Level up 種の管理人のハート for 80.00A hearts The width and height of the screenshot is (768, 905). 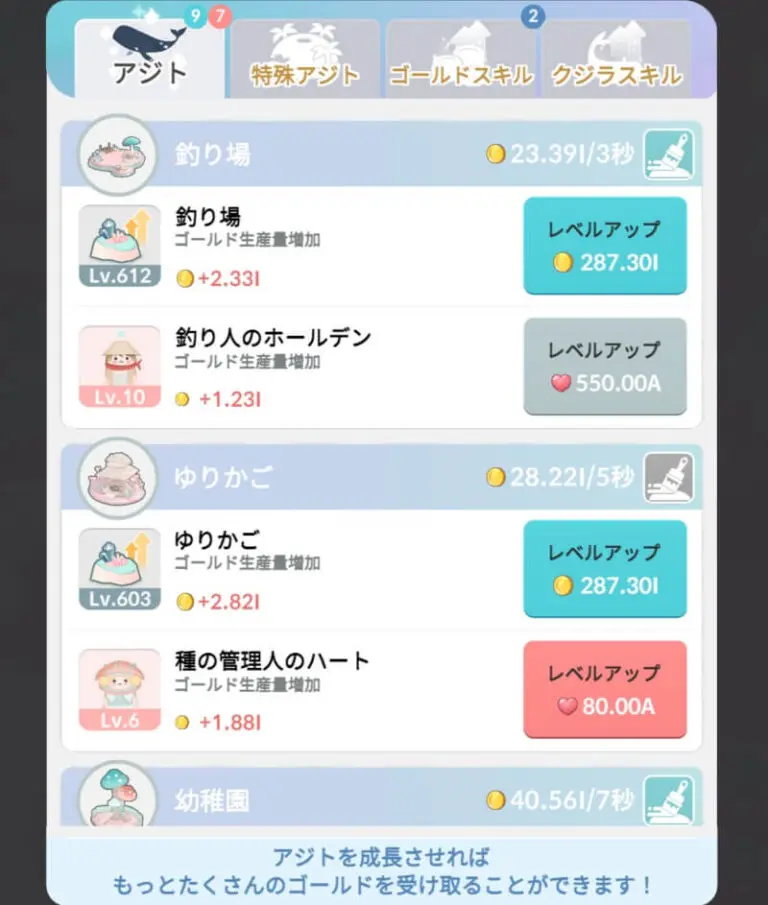point(604,689)
